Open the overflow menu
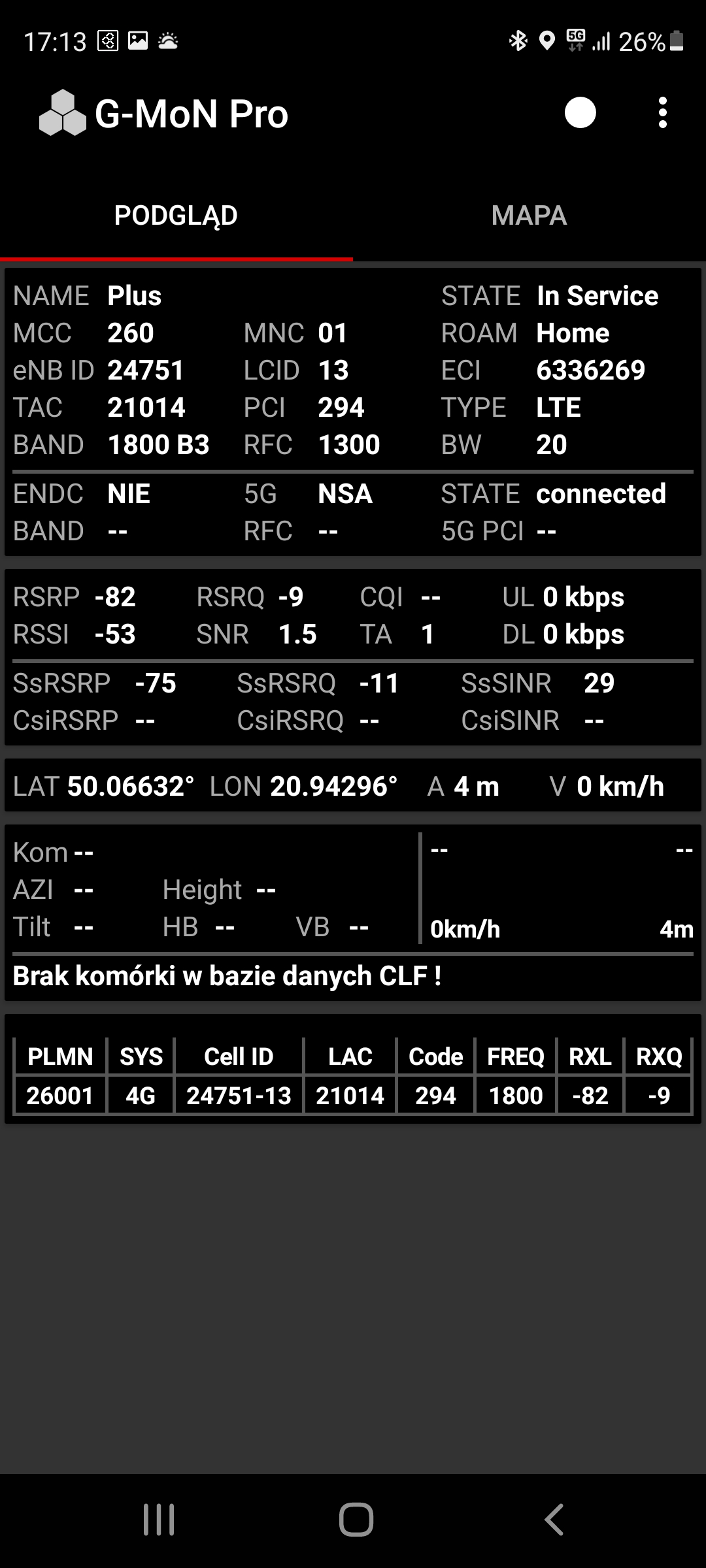Viewport: 706px width, 1568px height. (x=662, y=113)
